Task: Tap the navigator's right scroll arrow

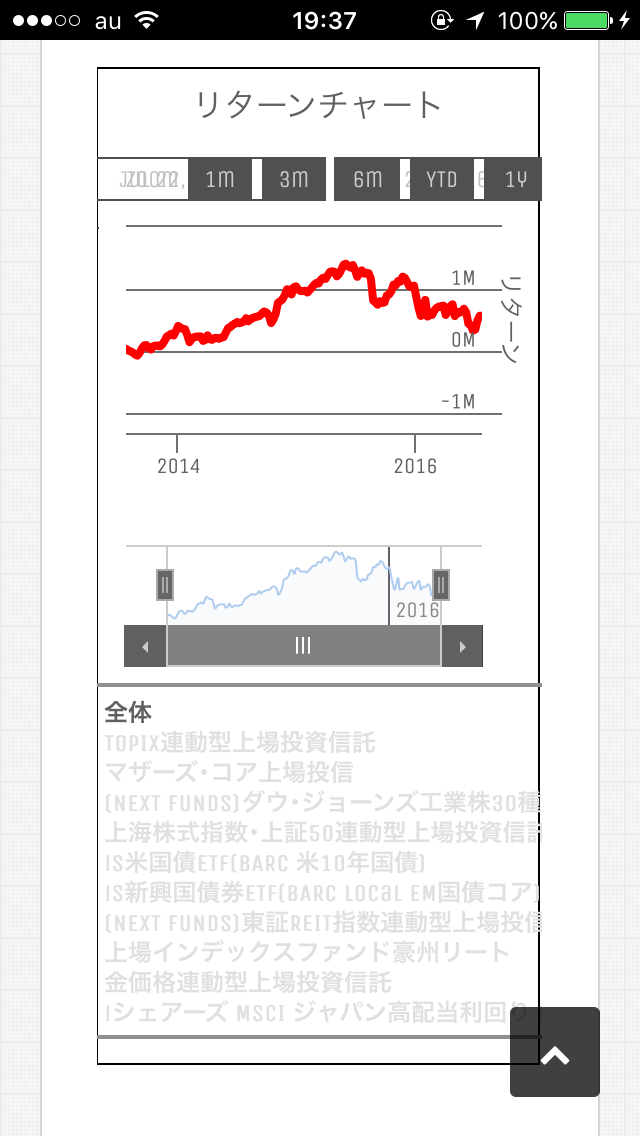Action: point(462,646)
